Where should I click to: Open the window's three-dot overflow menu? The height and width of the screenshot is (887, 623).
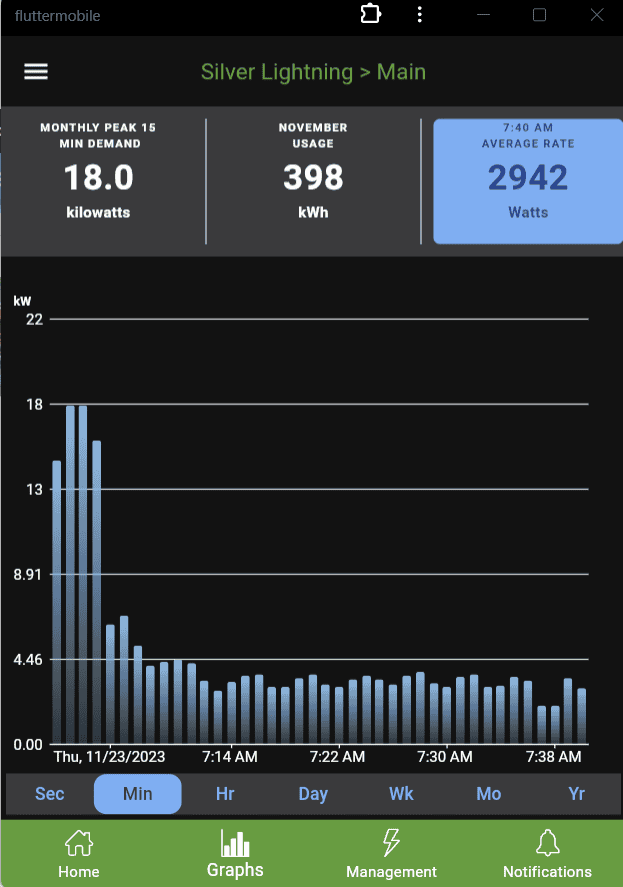[420, 15]
